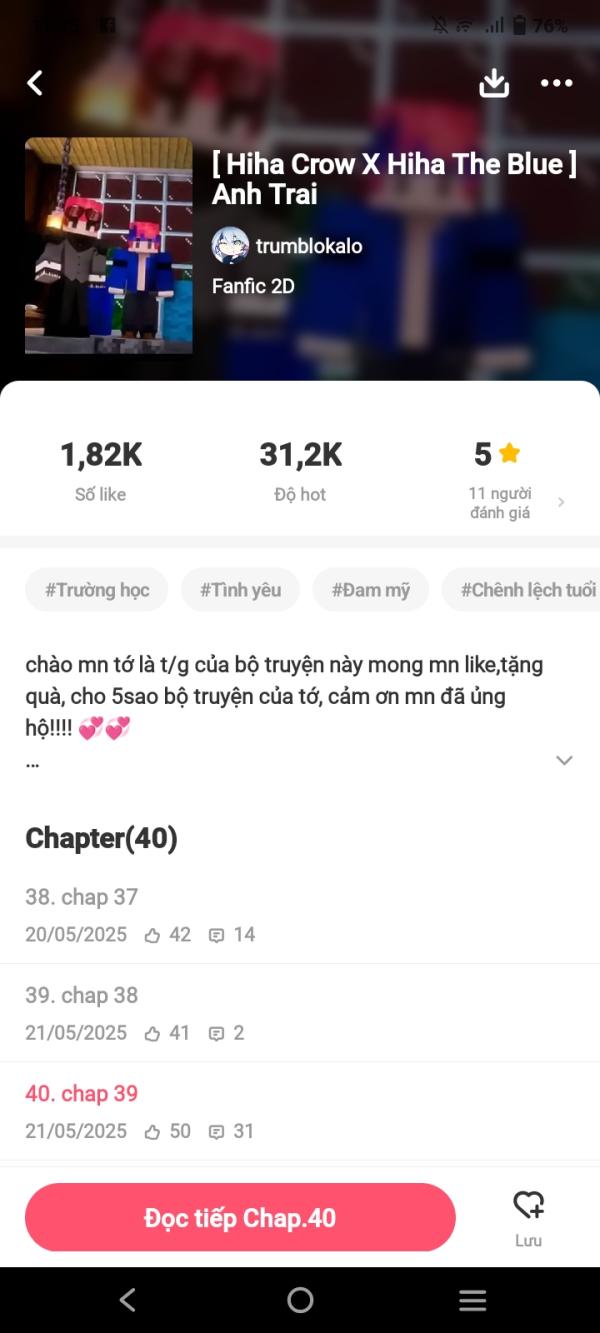Open chapter 40. chap 39
Image resolution: width=600 pixels, height=1333 pixels.
click(82, 1093)
